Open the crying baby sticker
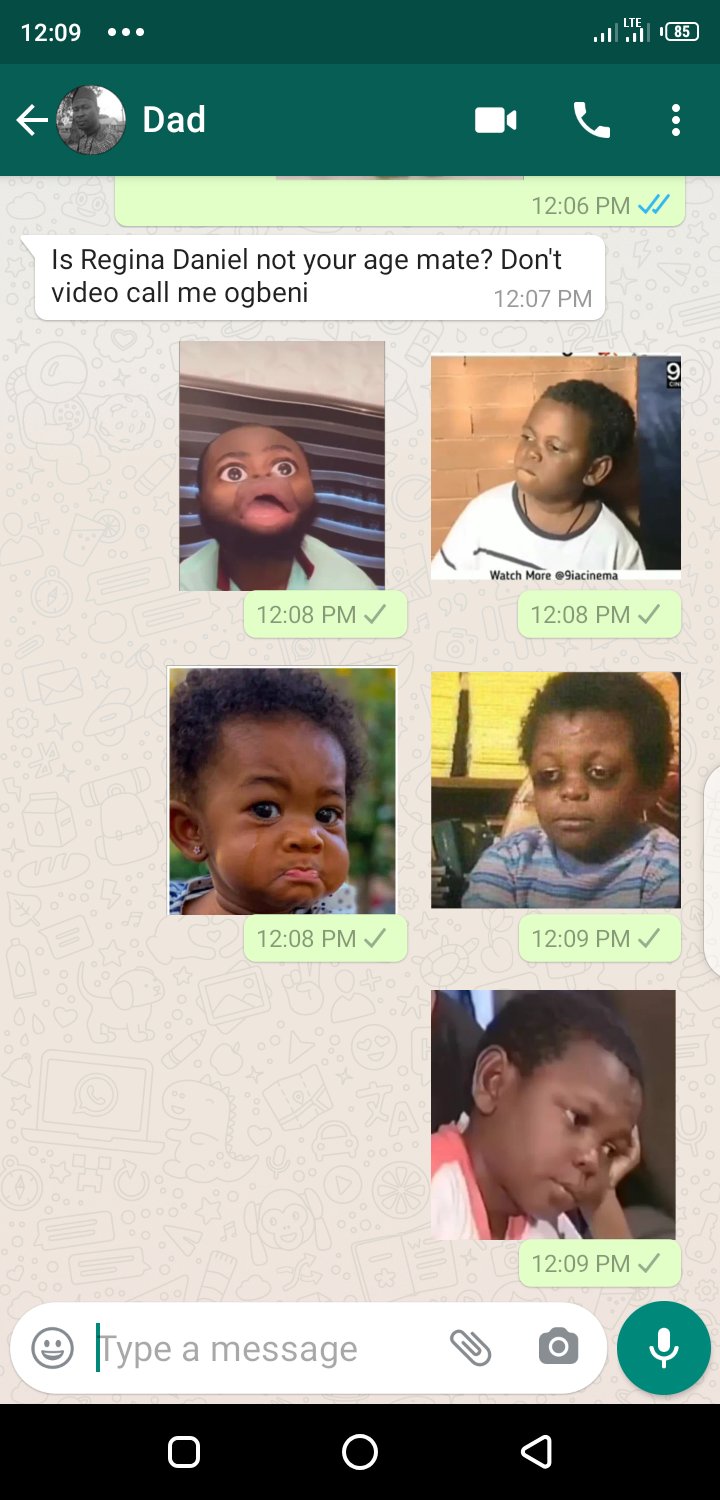This screenshot has height=1500, width=720. click(282, 790)
